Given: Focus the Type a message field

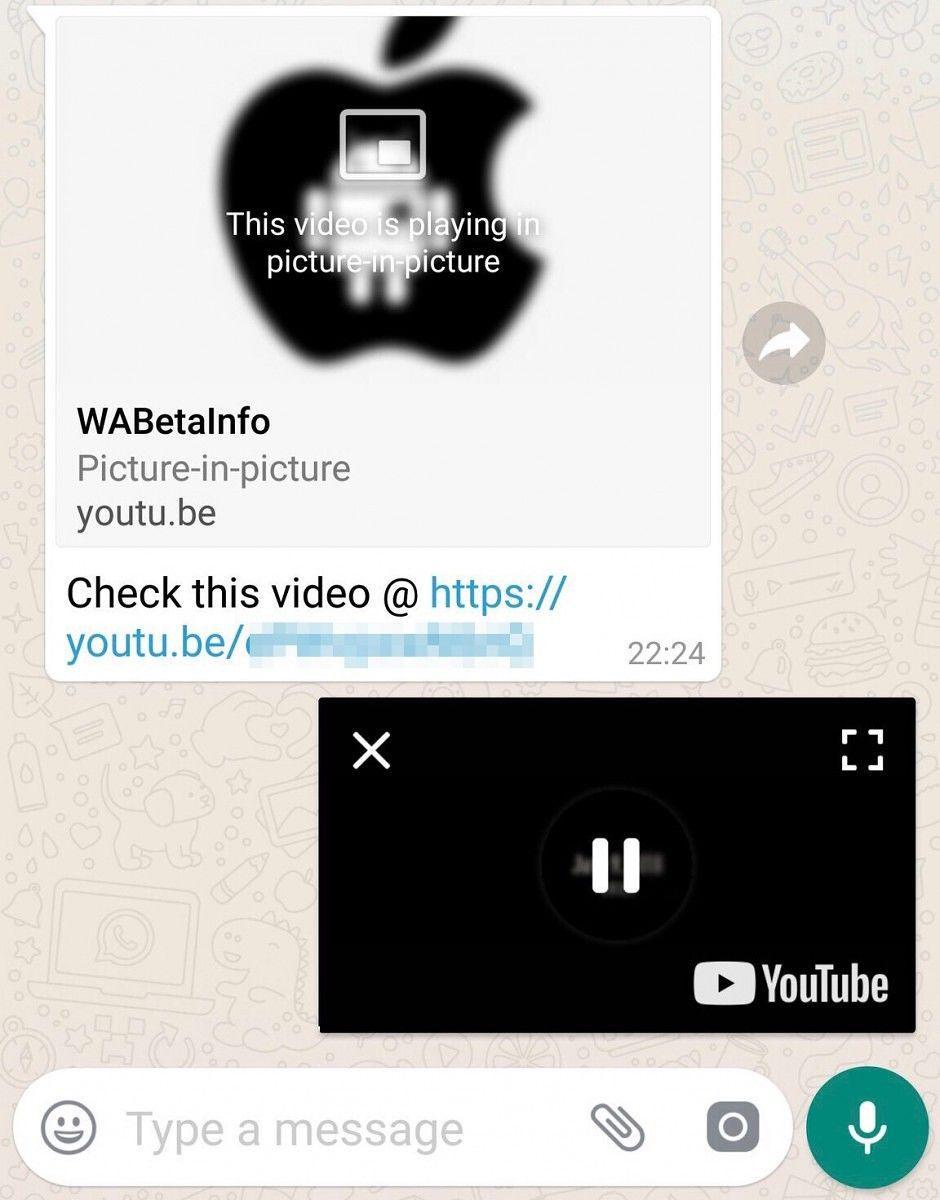Looking at the screenshot, I should coord(340,1130).
